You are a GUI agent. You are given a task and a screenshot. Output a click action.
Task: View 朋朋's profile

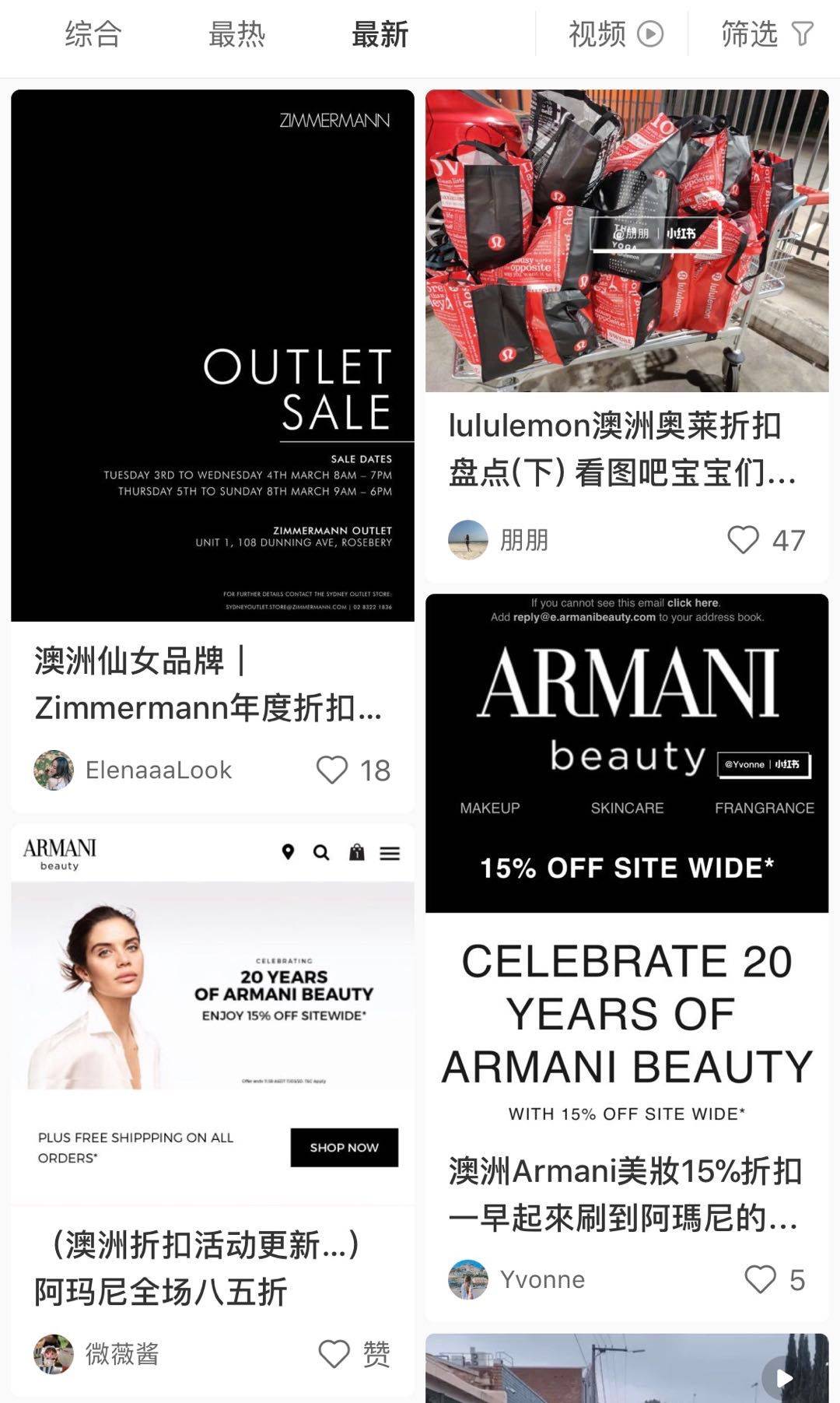coord(468,539)
